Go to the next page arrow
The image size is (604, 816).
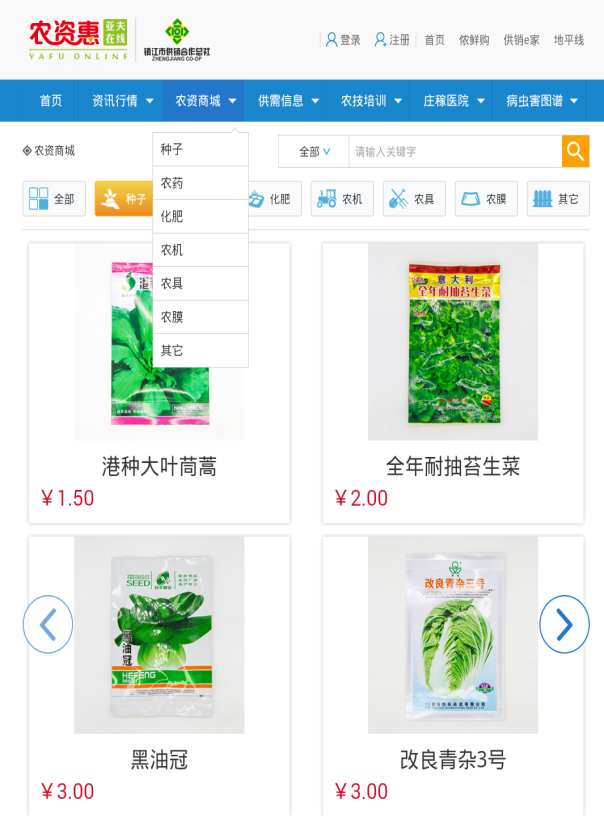564,624
